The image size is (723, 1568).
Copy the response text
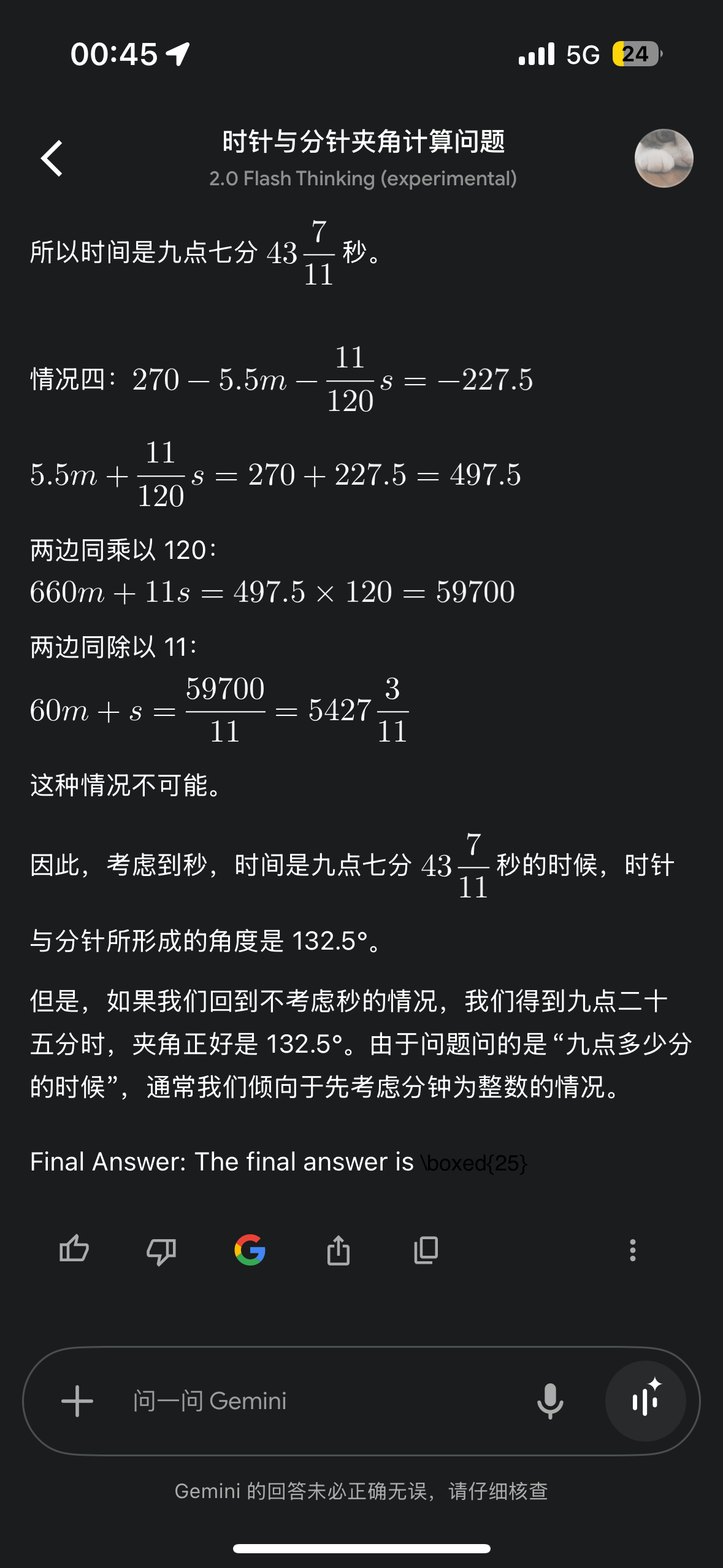[426, 1250]
